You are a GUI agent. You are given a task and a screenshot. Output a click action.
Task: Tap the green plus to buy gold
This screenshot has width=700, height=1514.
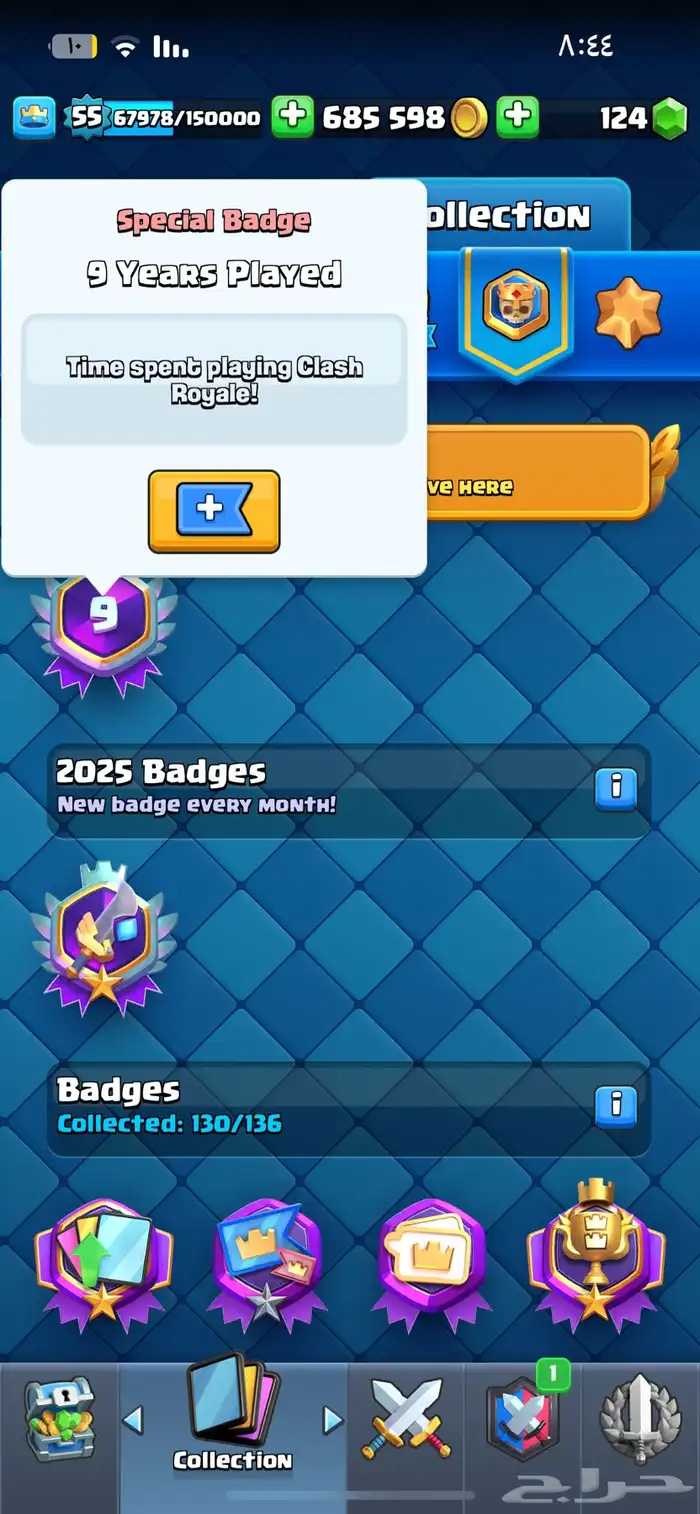point(293,117)
